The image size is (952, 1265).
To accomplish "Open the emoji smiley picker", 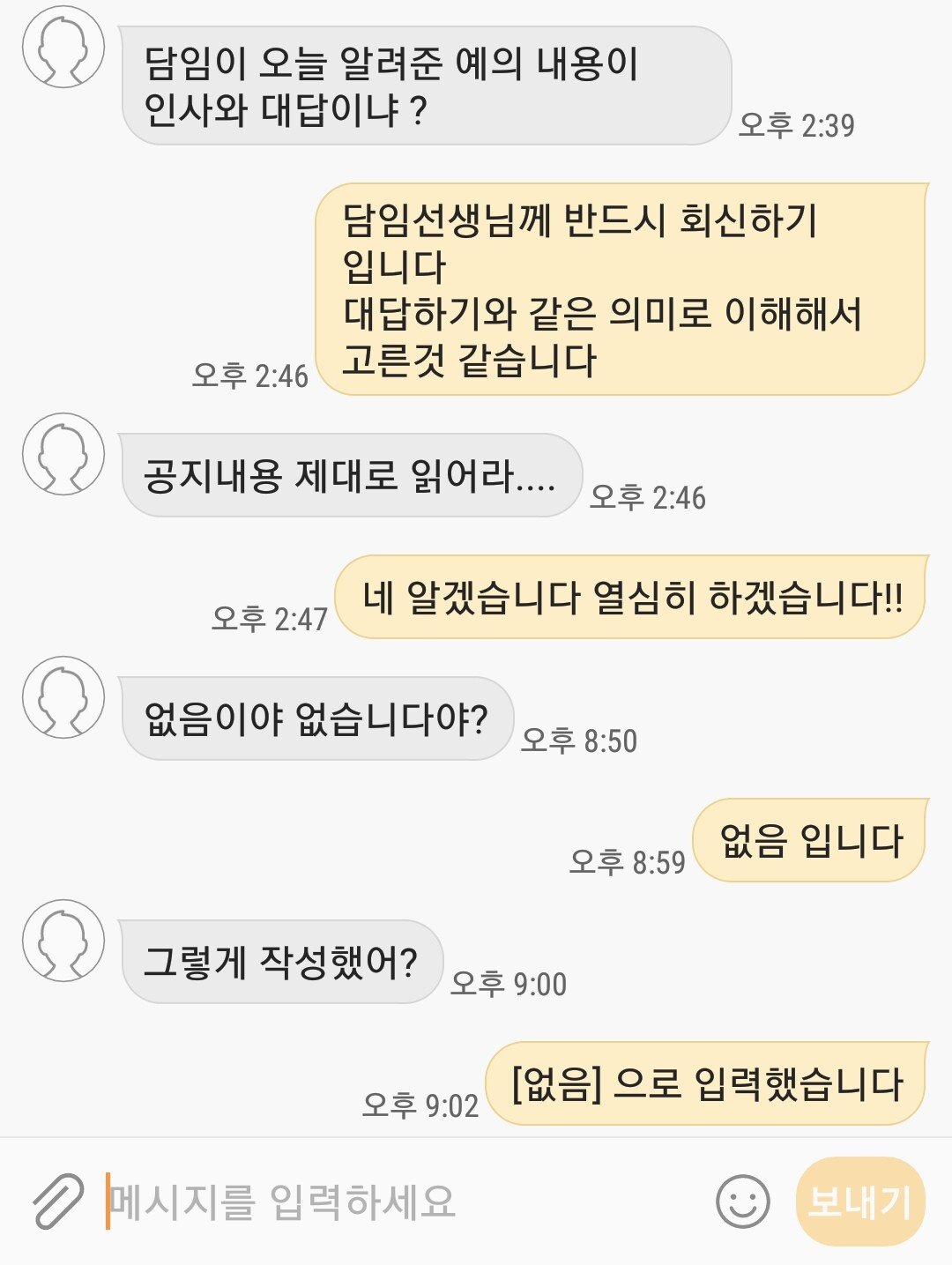I will tap(742, 1202).
